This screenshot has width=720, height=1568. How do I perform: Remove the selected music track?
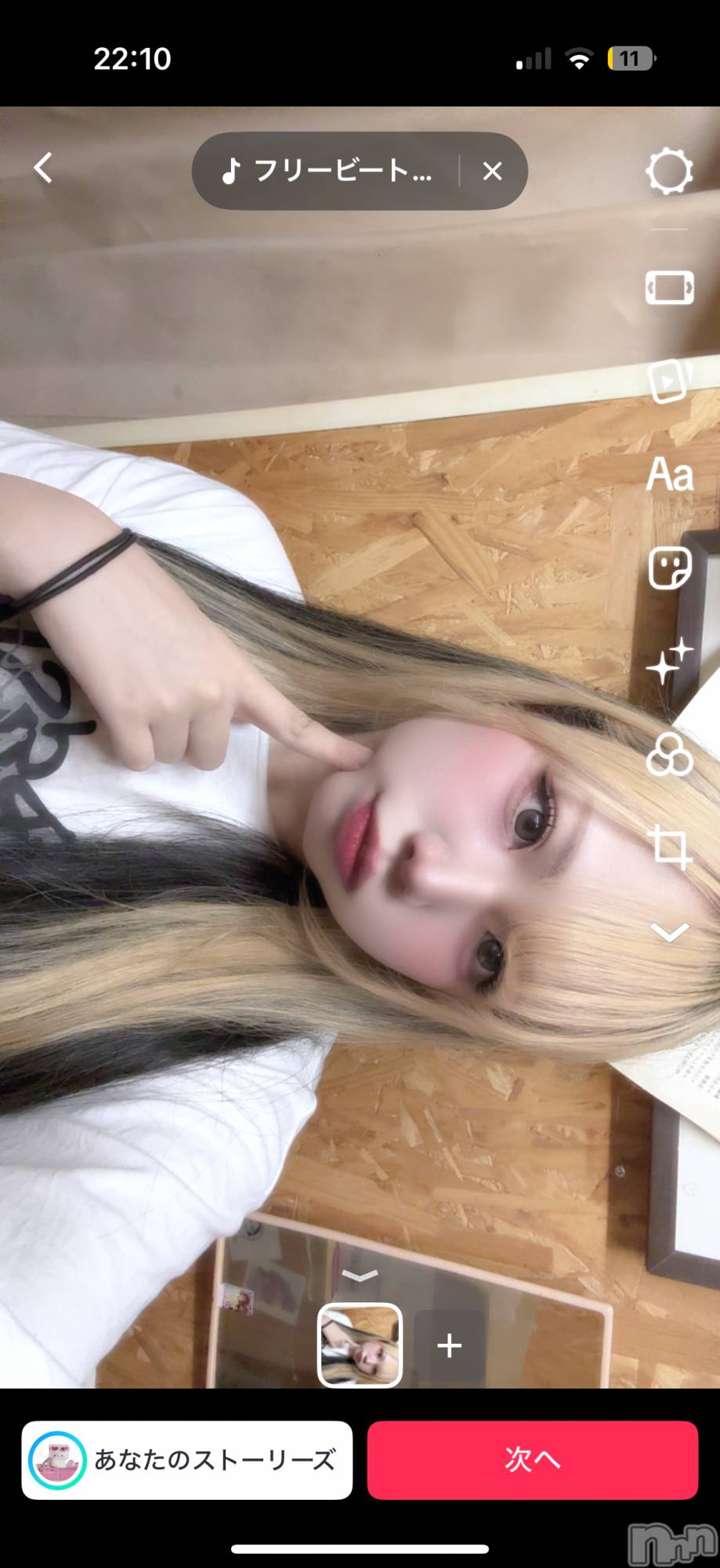(x=492, y=171)
